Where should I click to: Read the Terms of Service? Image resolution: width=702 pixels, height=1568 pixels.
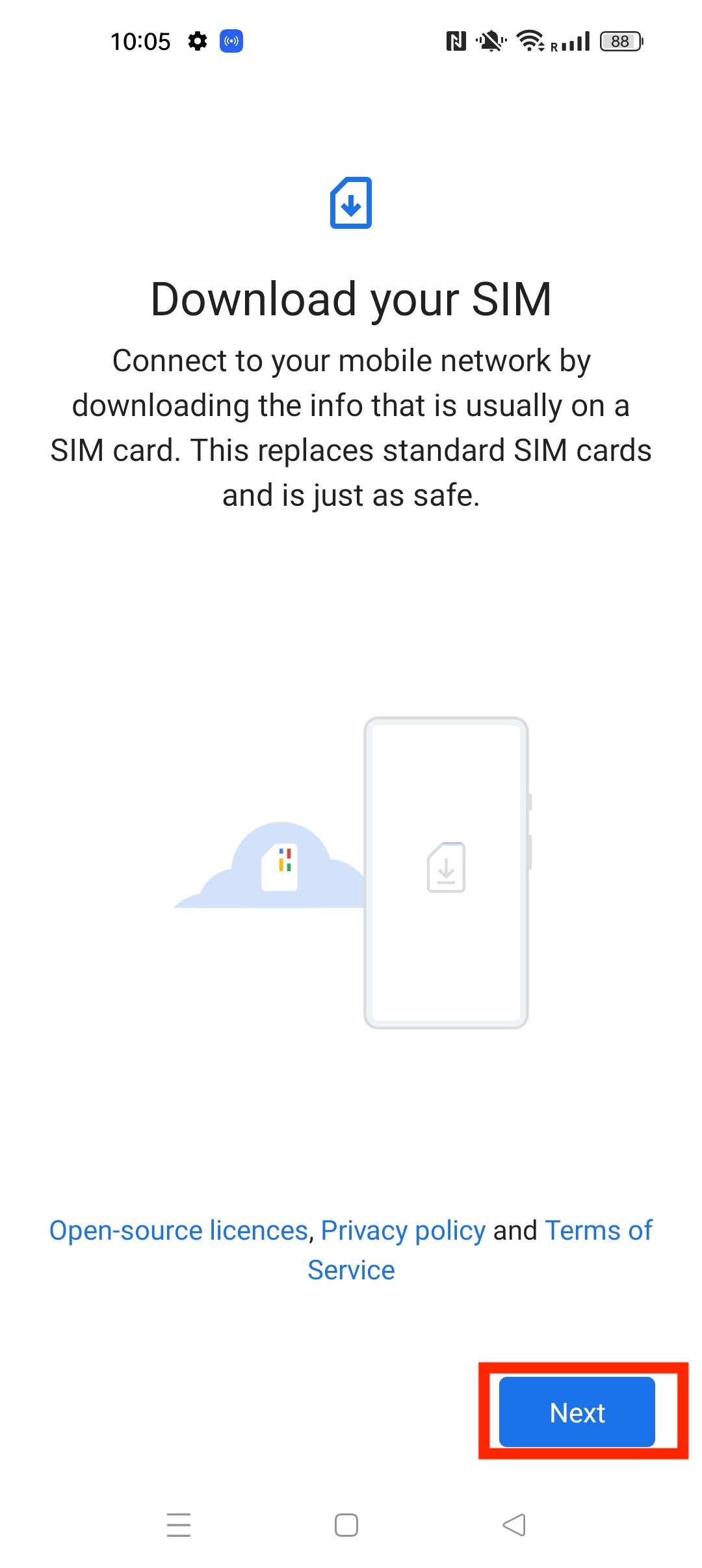(x=598, y=1231)
